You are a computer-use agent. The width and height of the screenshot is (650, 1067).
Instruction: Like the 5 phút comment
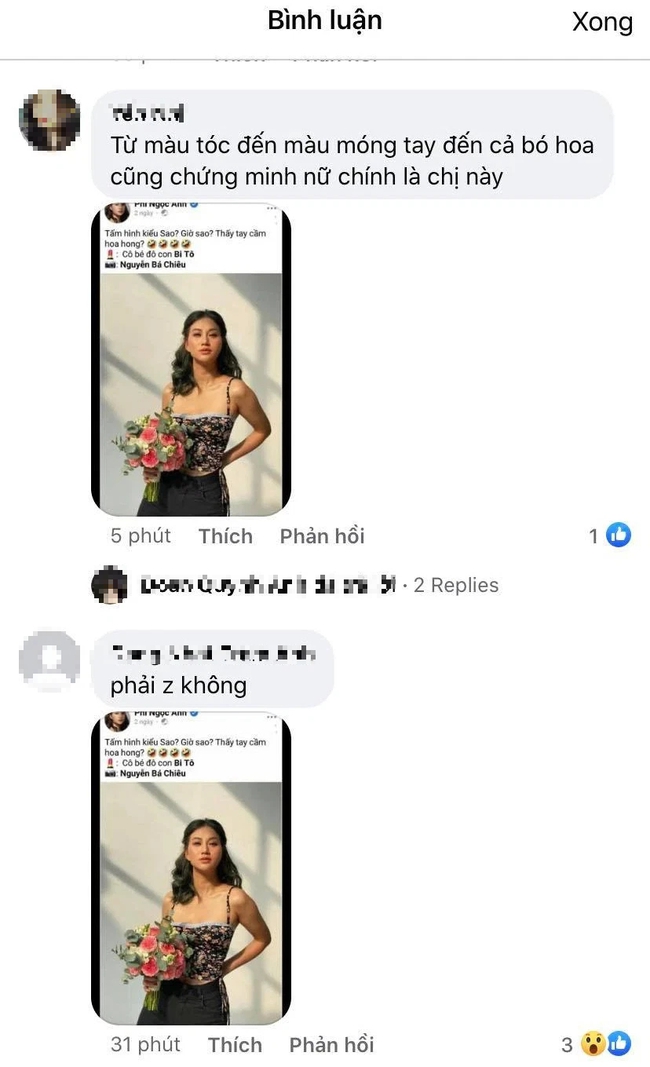click(225, 536)
